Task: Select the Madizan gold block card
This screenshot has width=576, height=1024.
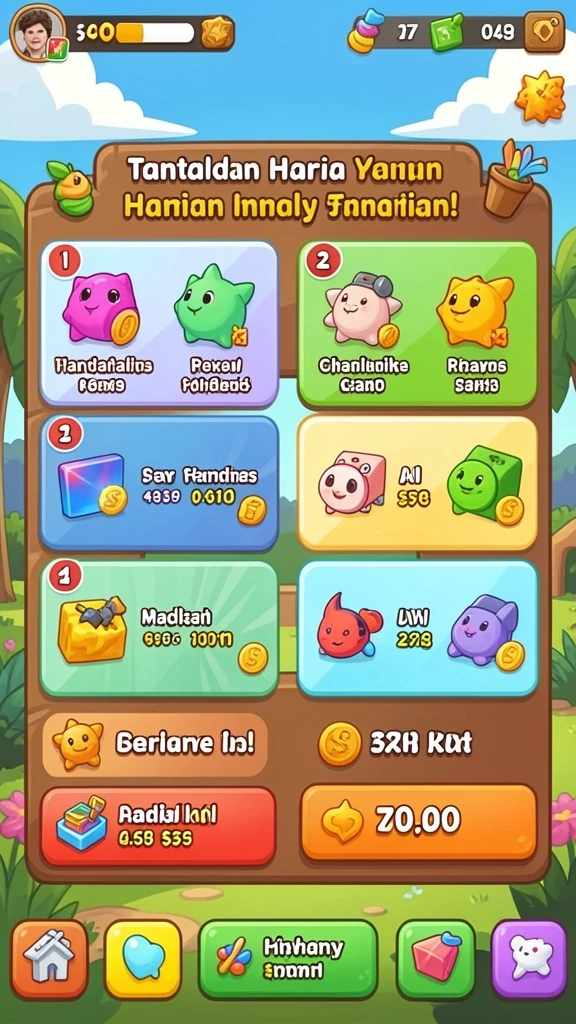Action: coord(159,628)
